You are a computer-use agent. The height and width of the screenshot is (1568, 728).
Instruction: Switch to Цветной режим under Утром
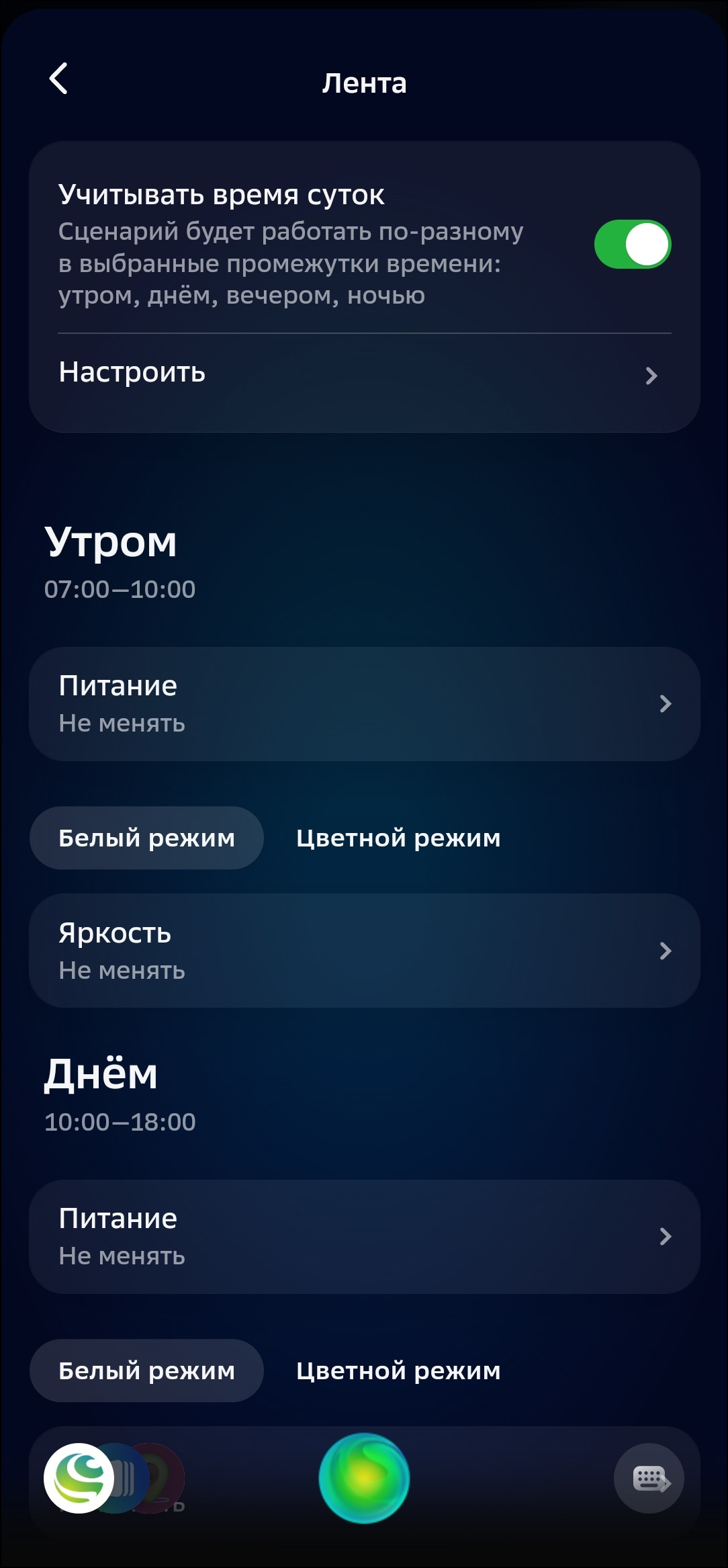click(398, 838)
